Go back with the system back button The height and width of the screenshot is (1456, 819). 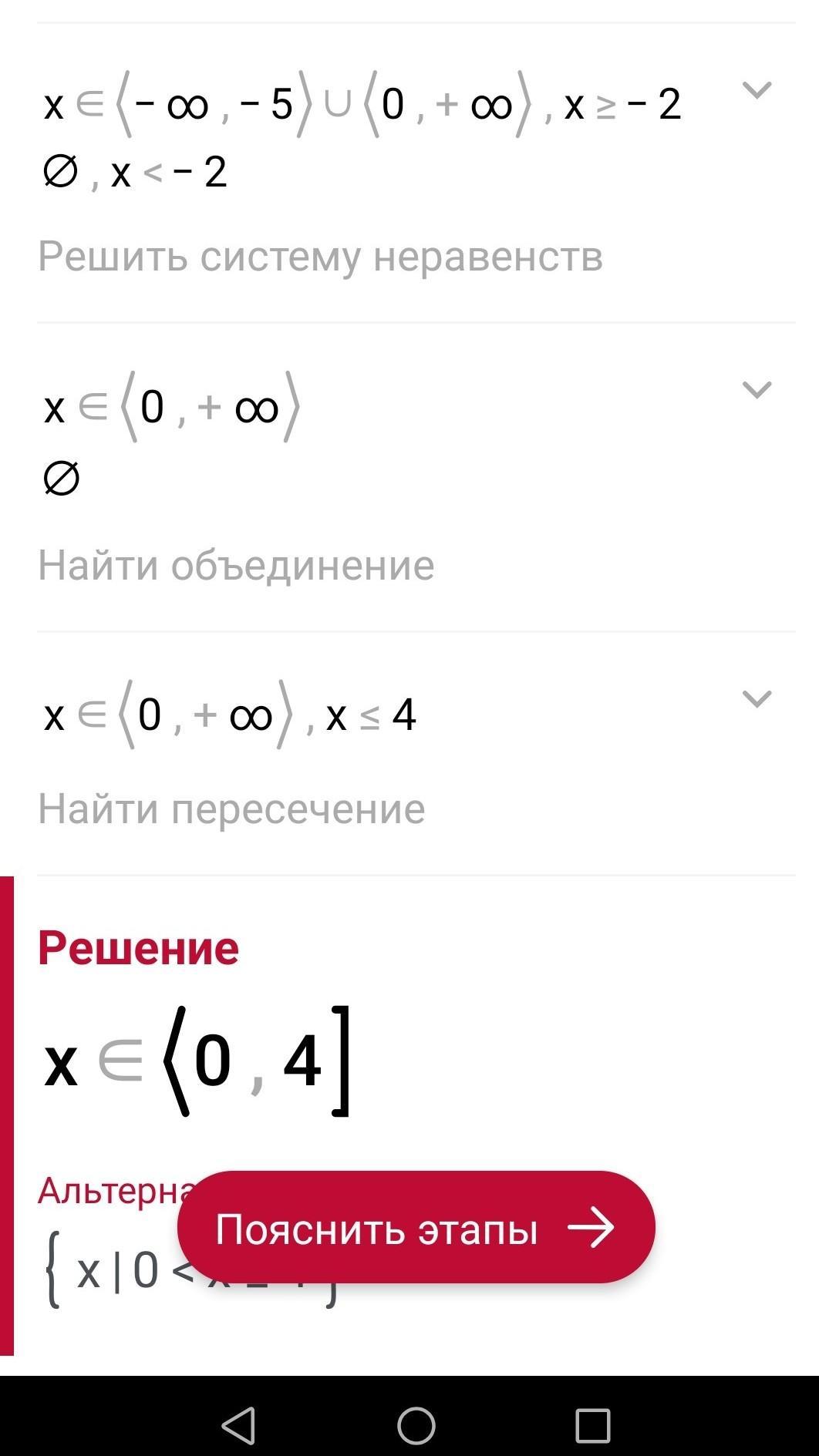(238, 1425)
